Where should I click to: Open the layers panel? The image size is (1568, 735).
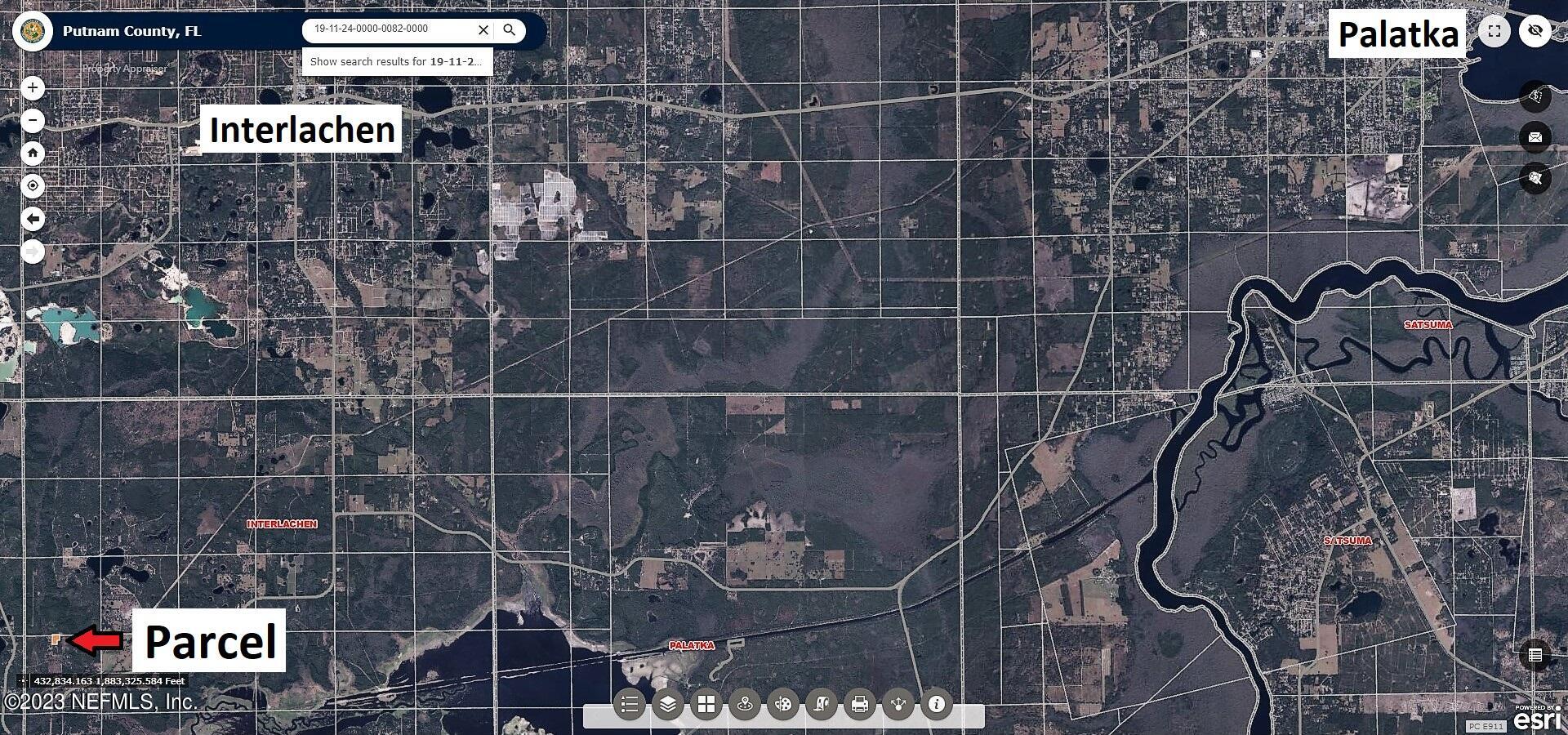pos(668,704)
